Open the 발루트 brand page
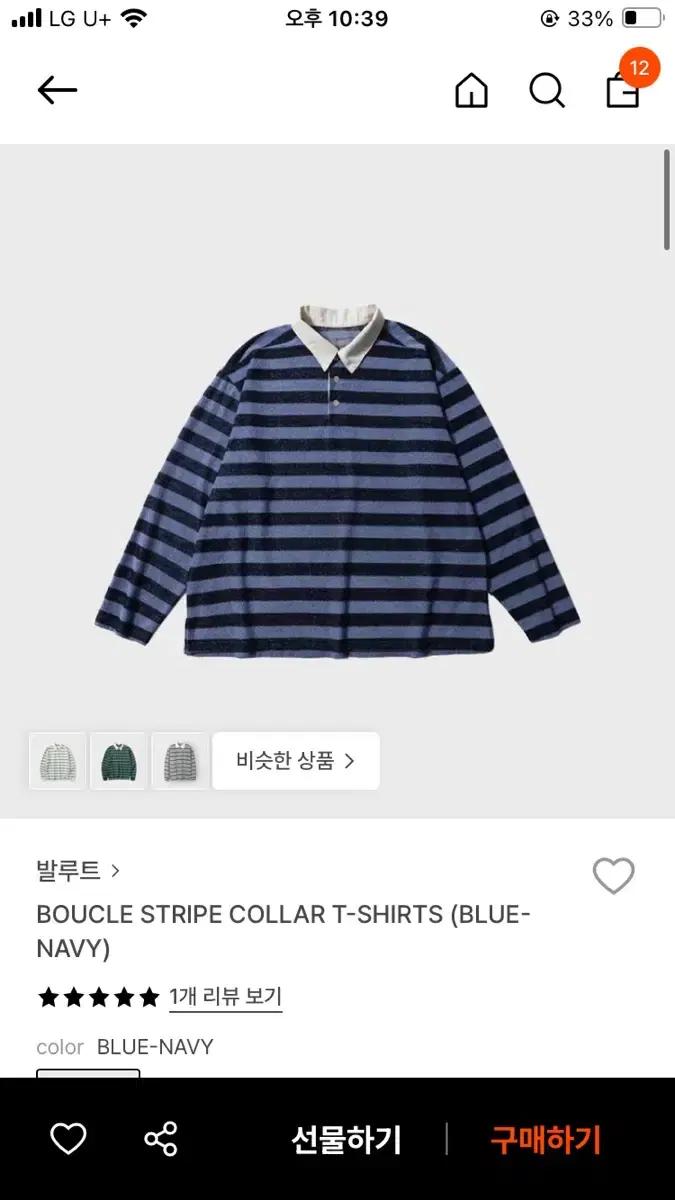 click(78, 871)
